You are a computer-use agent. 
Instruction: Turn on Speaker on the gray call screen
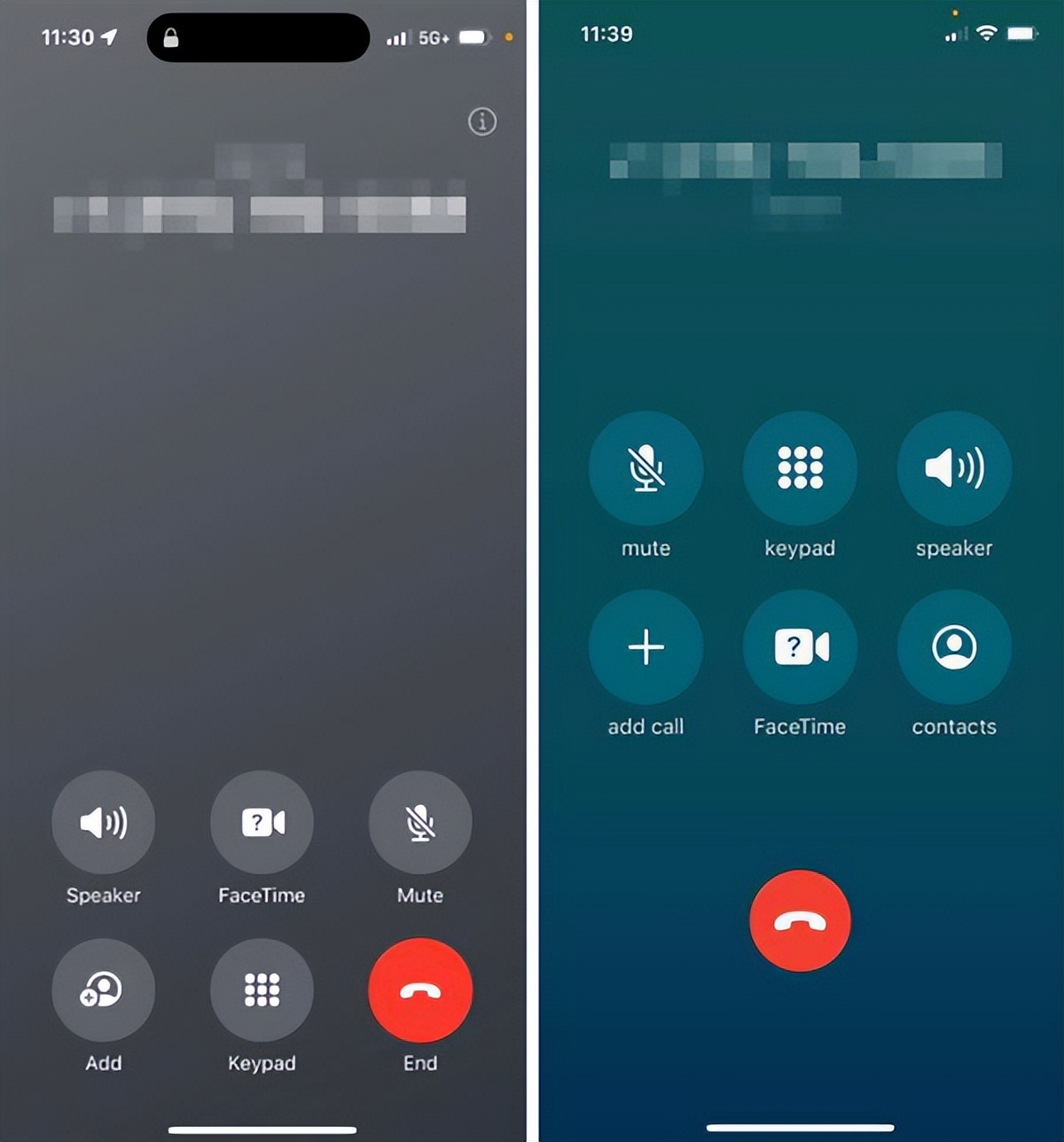104,822
